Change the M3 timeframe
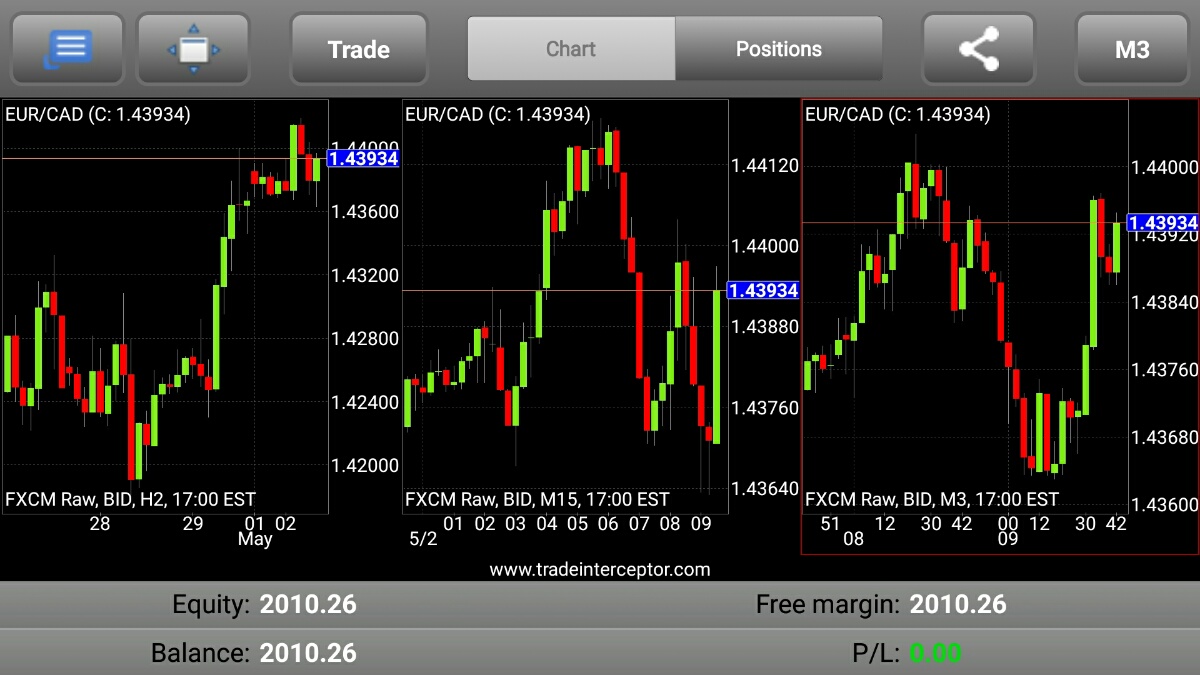The height and width of the screenshot is (675, 1200). (x=1132, y=48)
